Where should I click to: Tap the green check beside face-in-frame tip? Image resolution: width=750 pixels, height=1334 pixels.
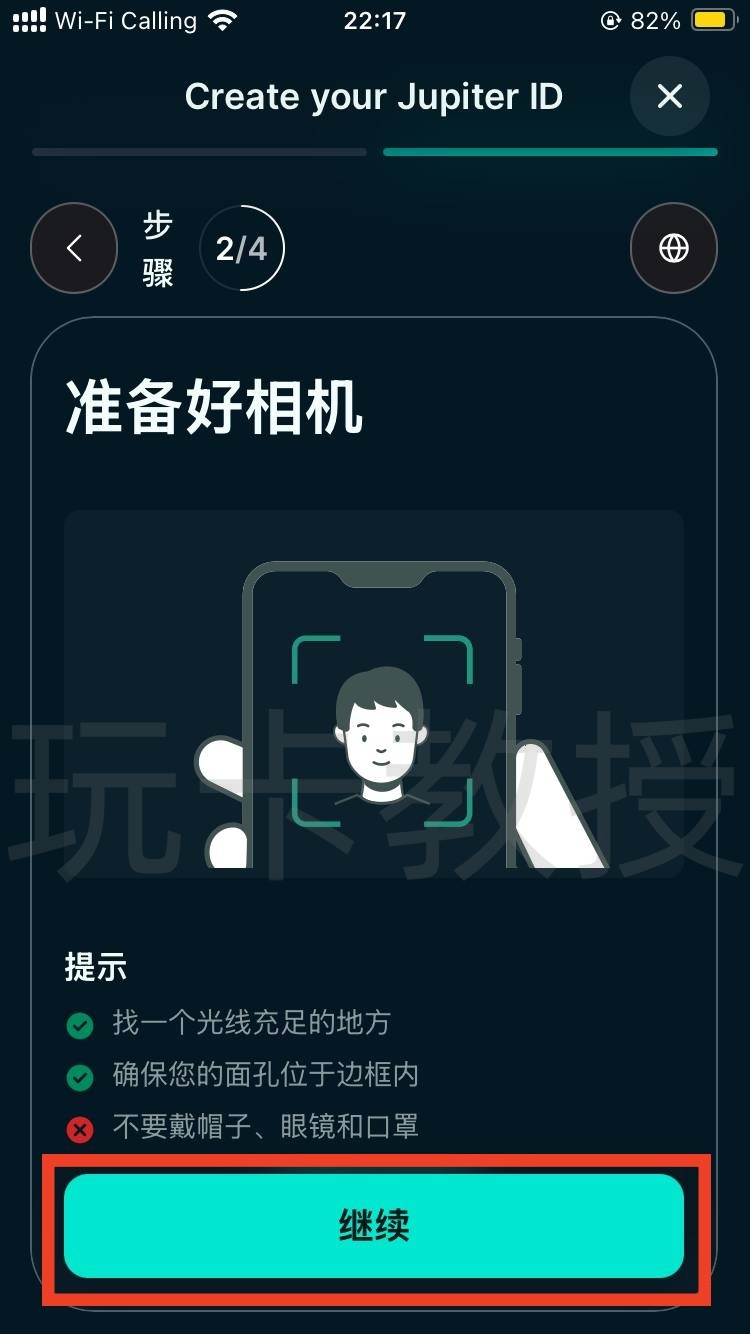tap(82, 1077)
